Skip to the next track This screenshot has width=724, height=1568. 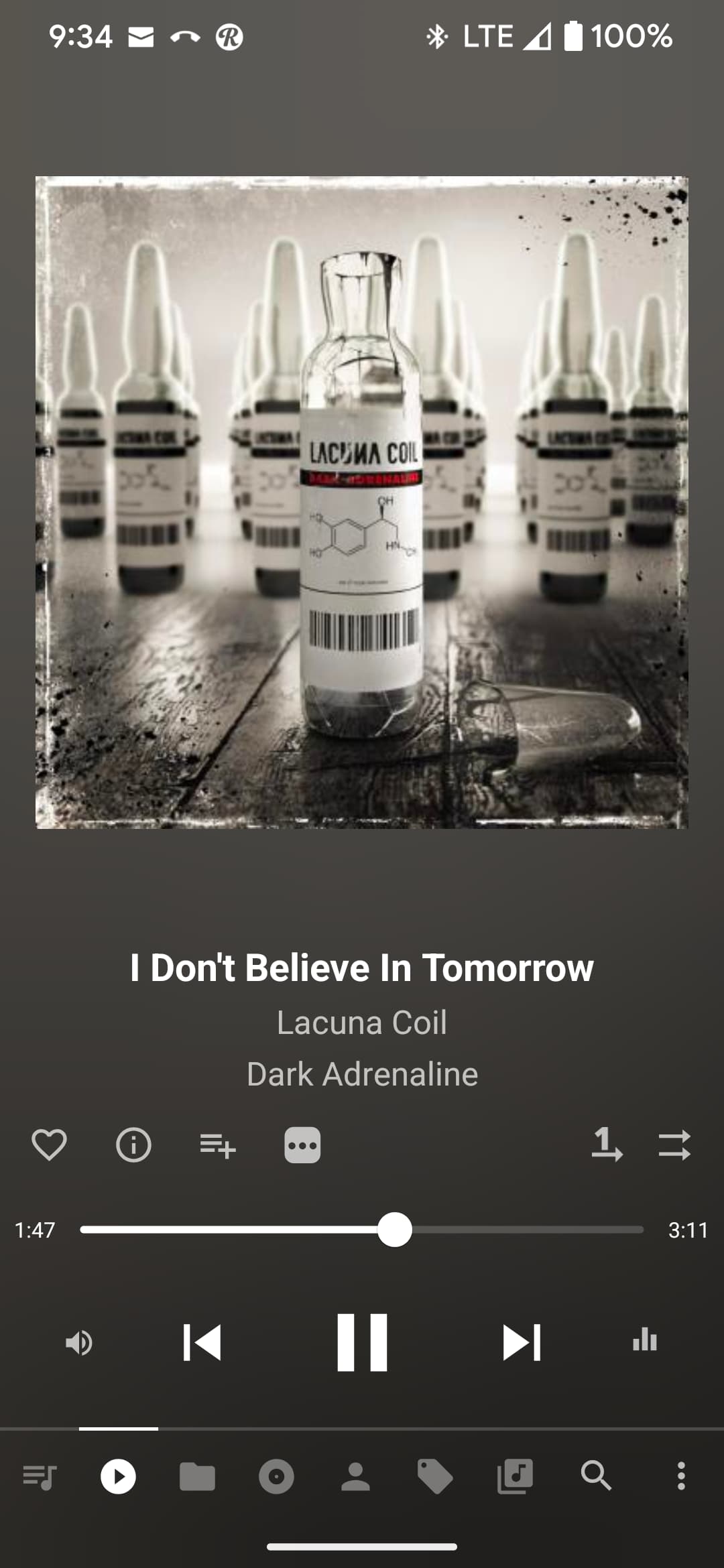pos(522,1342)
